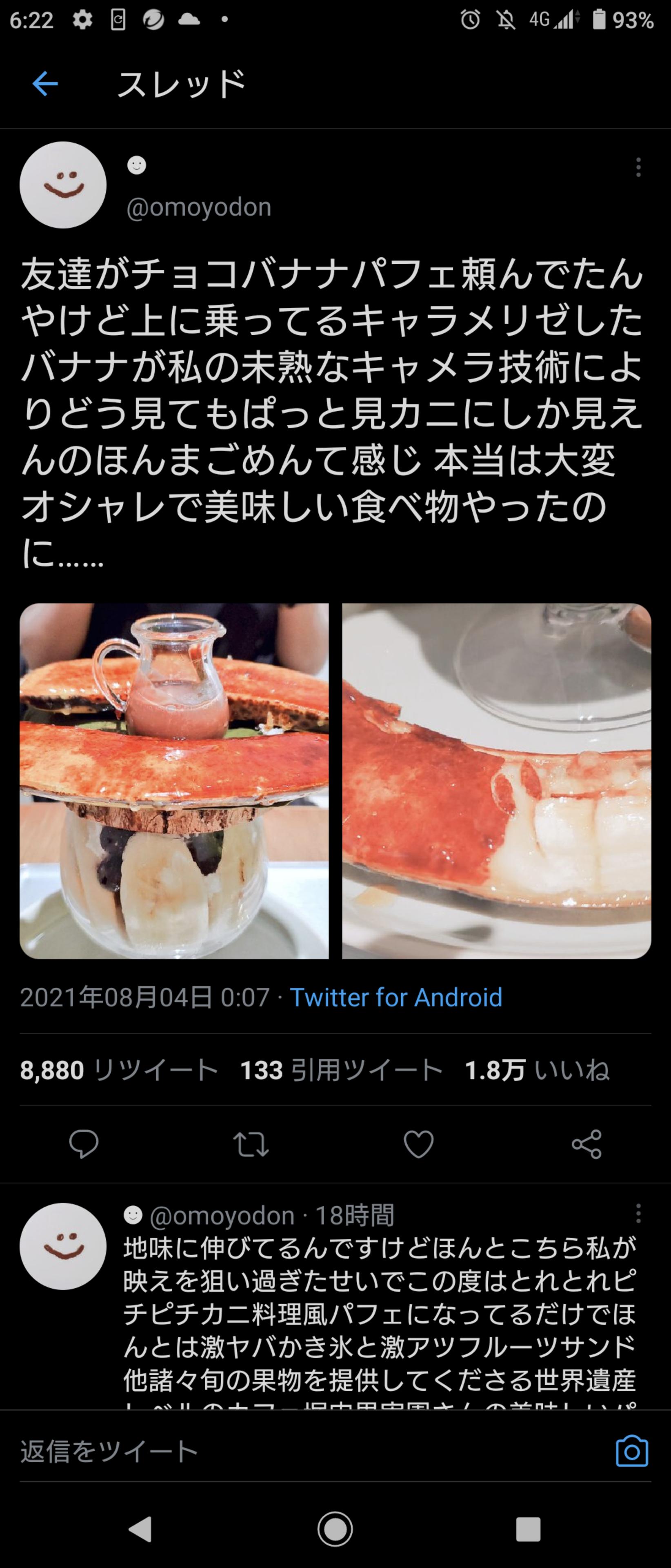671x1568 pixels.
Task: Reply to the main tweet
Action: [x=84, y=1144]
